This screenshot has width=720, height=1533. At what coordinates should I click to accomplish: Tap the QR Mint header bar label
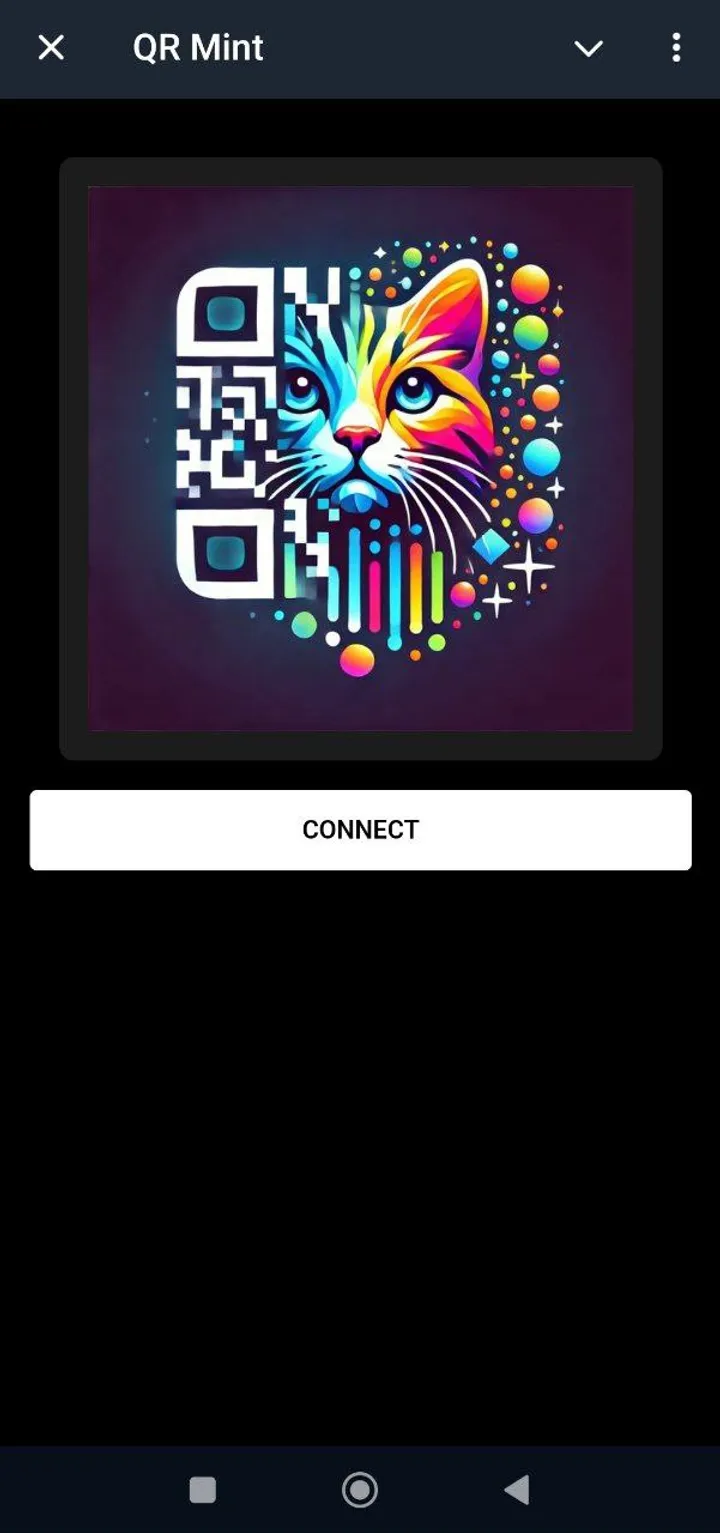[x=197, y=48]
